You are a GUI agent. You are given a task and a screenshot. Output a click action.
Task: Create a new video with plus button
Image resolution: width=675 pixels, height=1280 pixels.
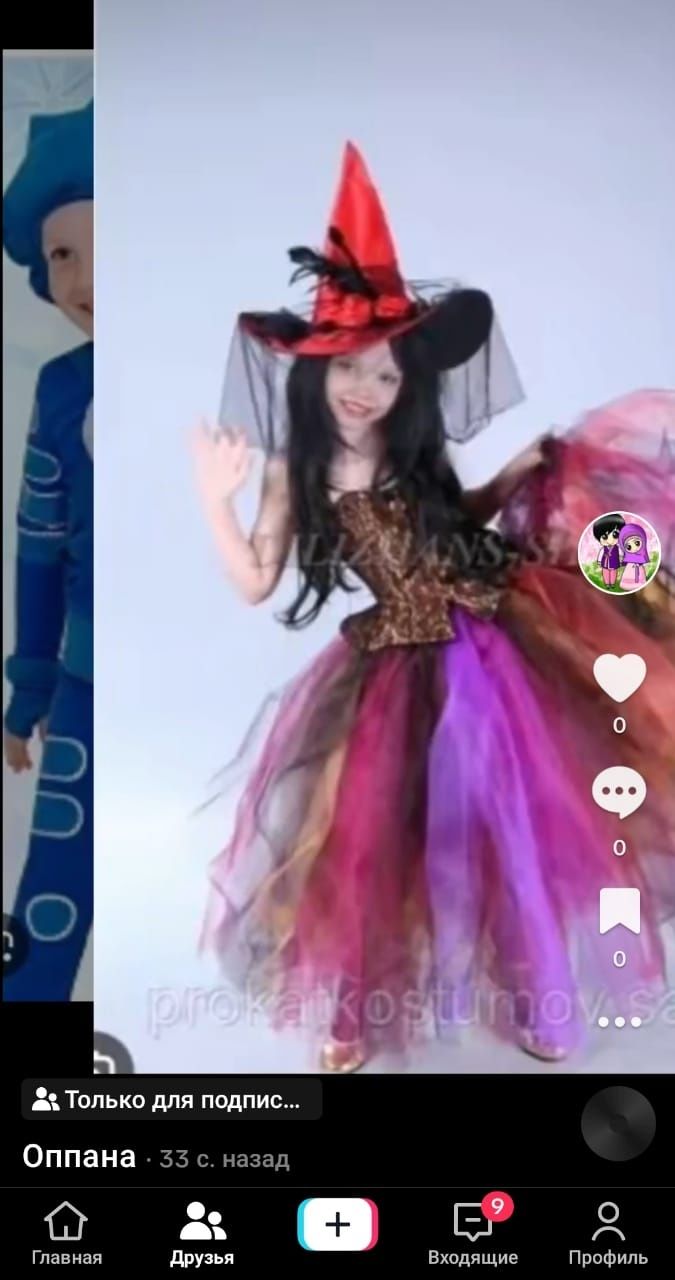point(337,1224)
